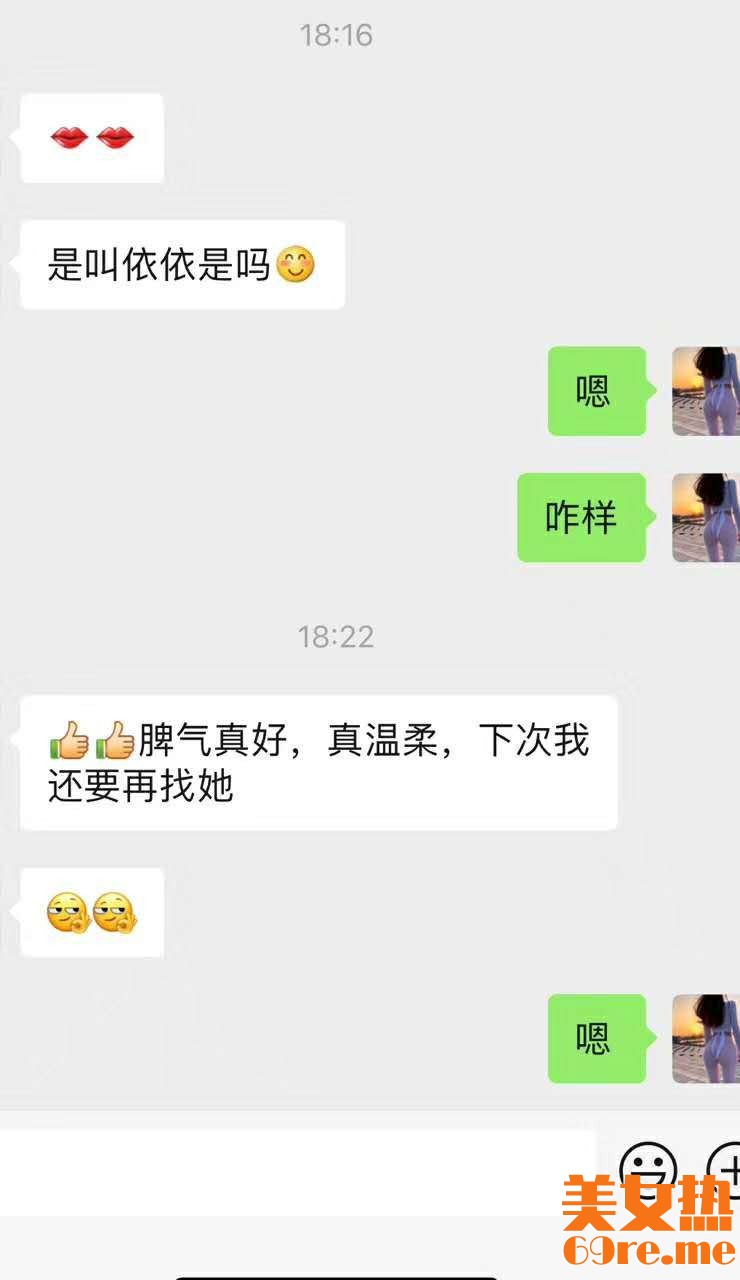Open sender's avatar beside the 咋样 message
Image resolution: width=740 pixels, height=1280 pixels.
706,517
